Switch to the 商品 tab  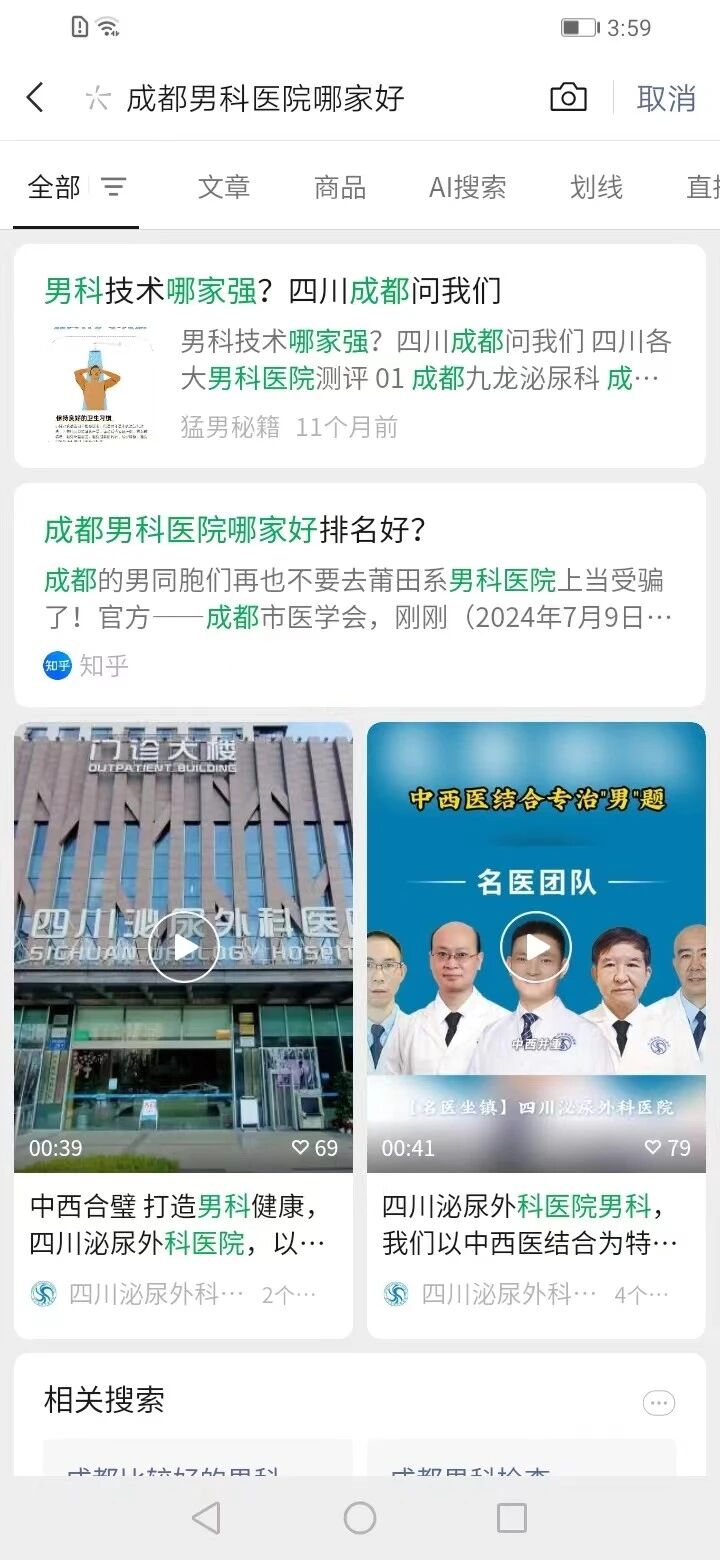[340, 187]
